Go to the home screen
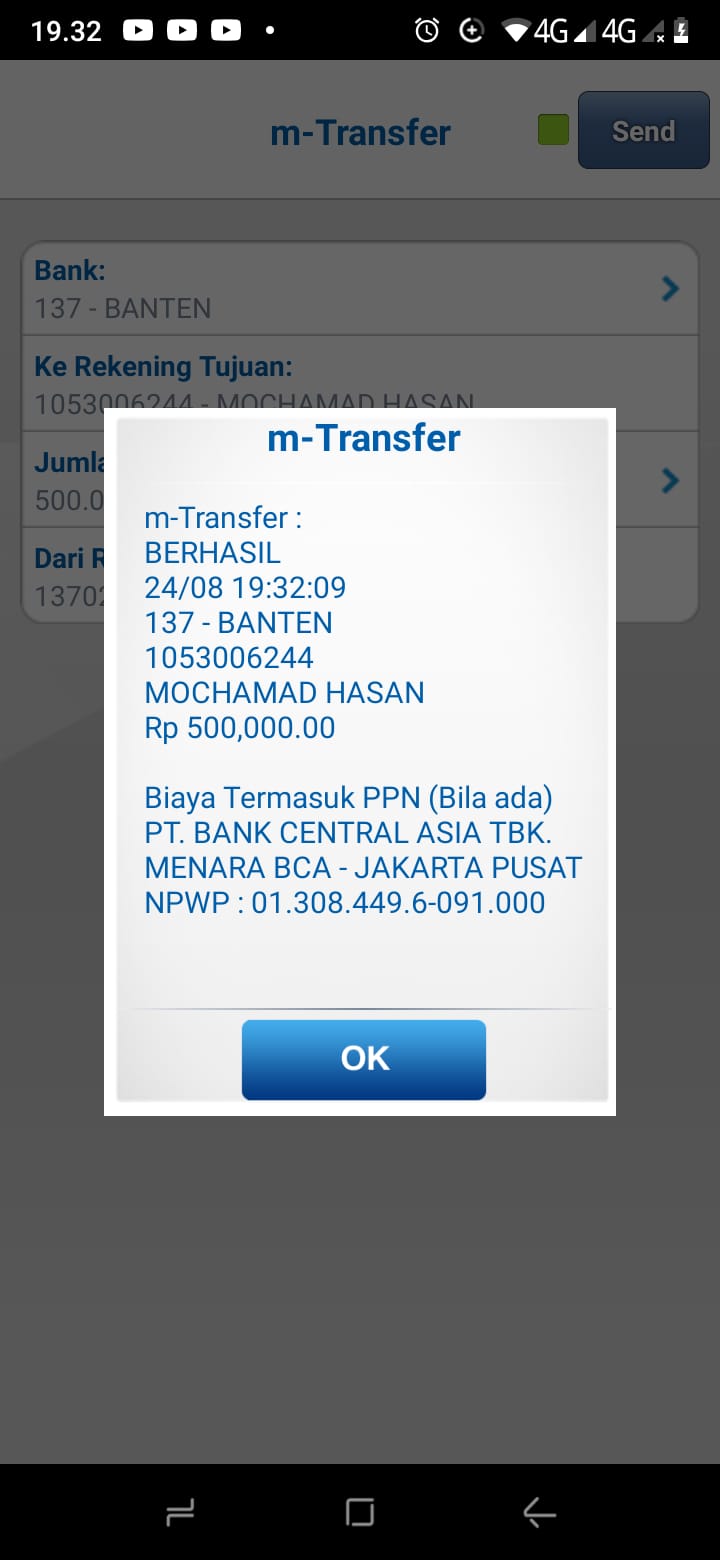 click(x=360, y=1513)
